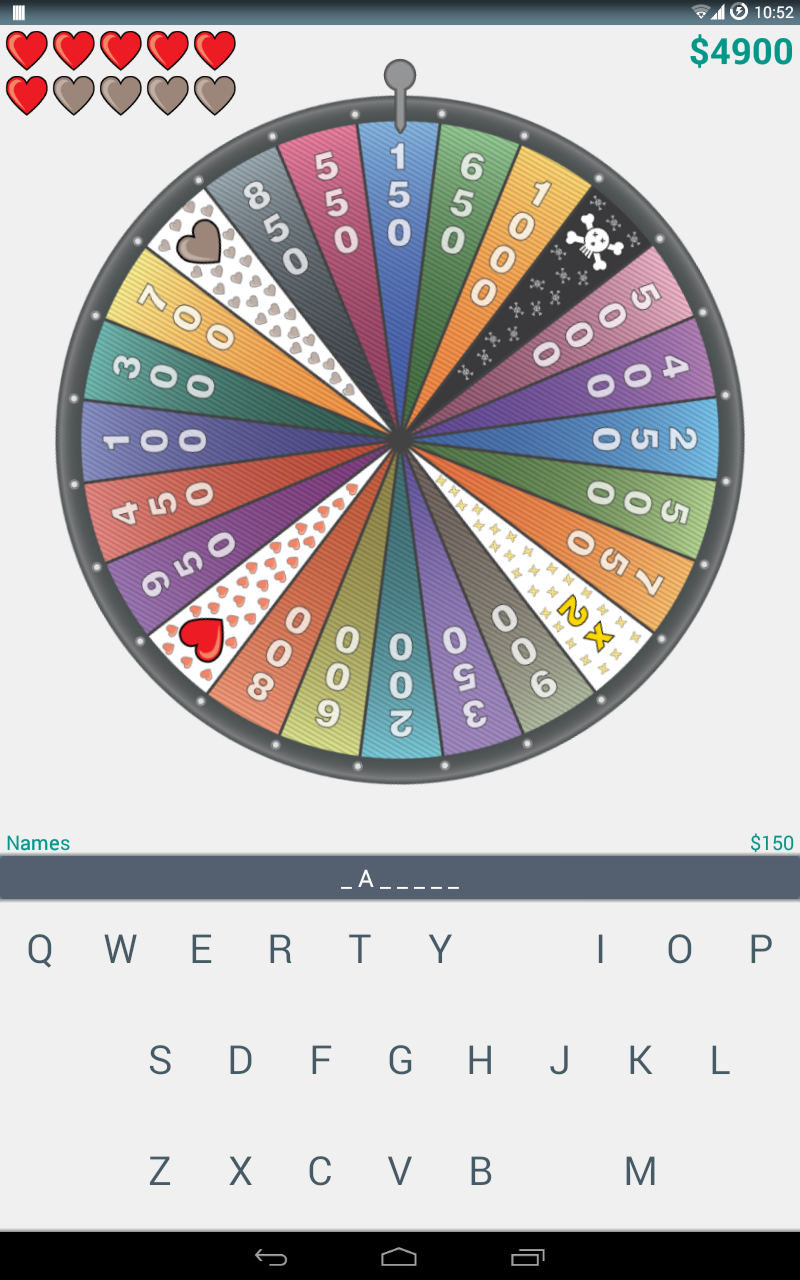This screenshot has width=800, height=1280.
Task: Guess the vowel O
Action: (680, 949)
